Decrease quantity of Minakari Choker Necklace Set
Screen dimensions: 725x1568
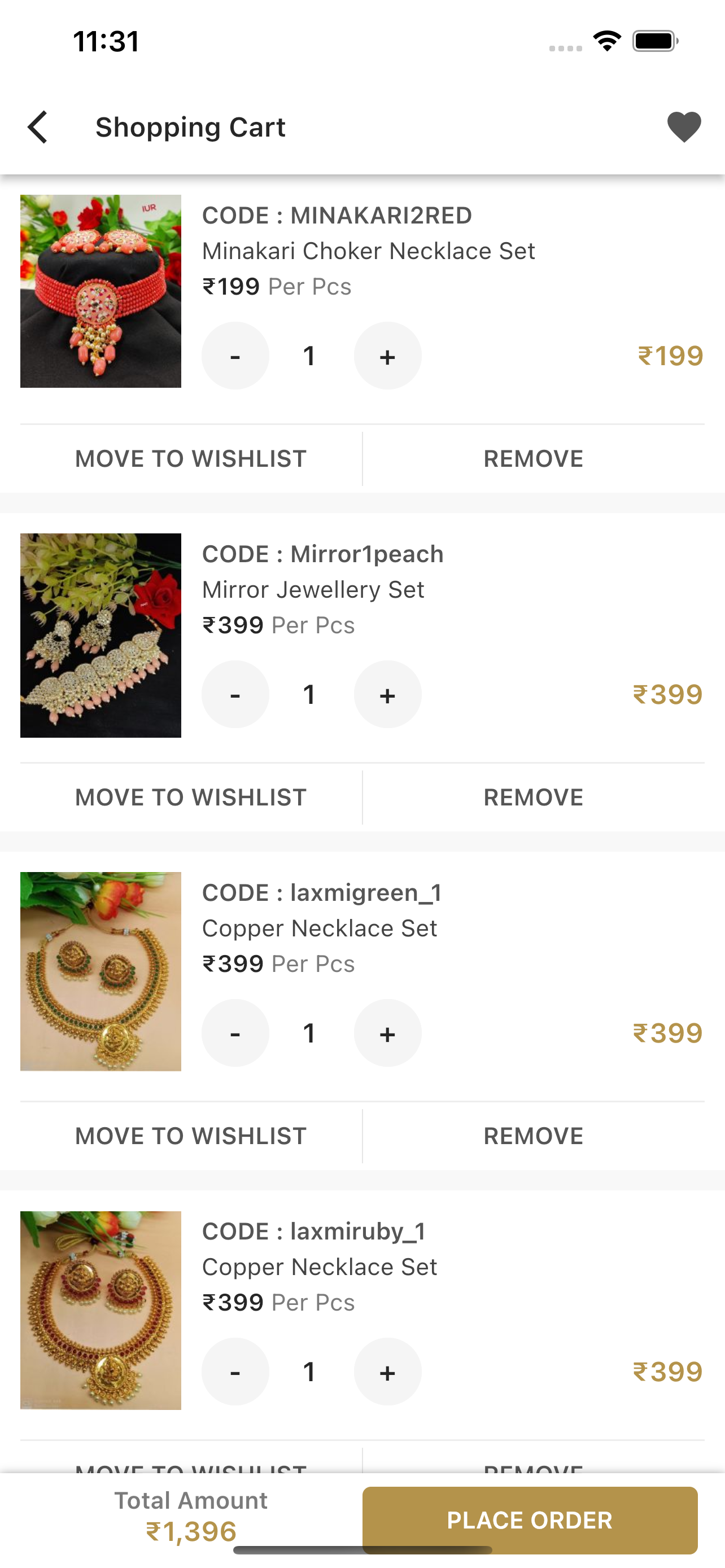point(235,356)
